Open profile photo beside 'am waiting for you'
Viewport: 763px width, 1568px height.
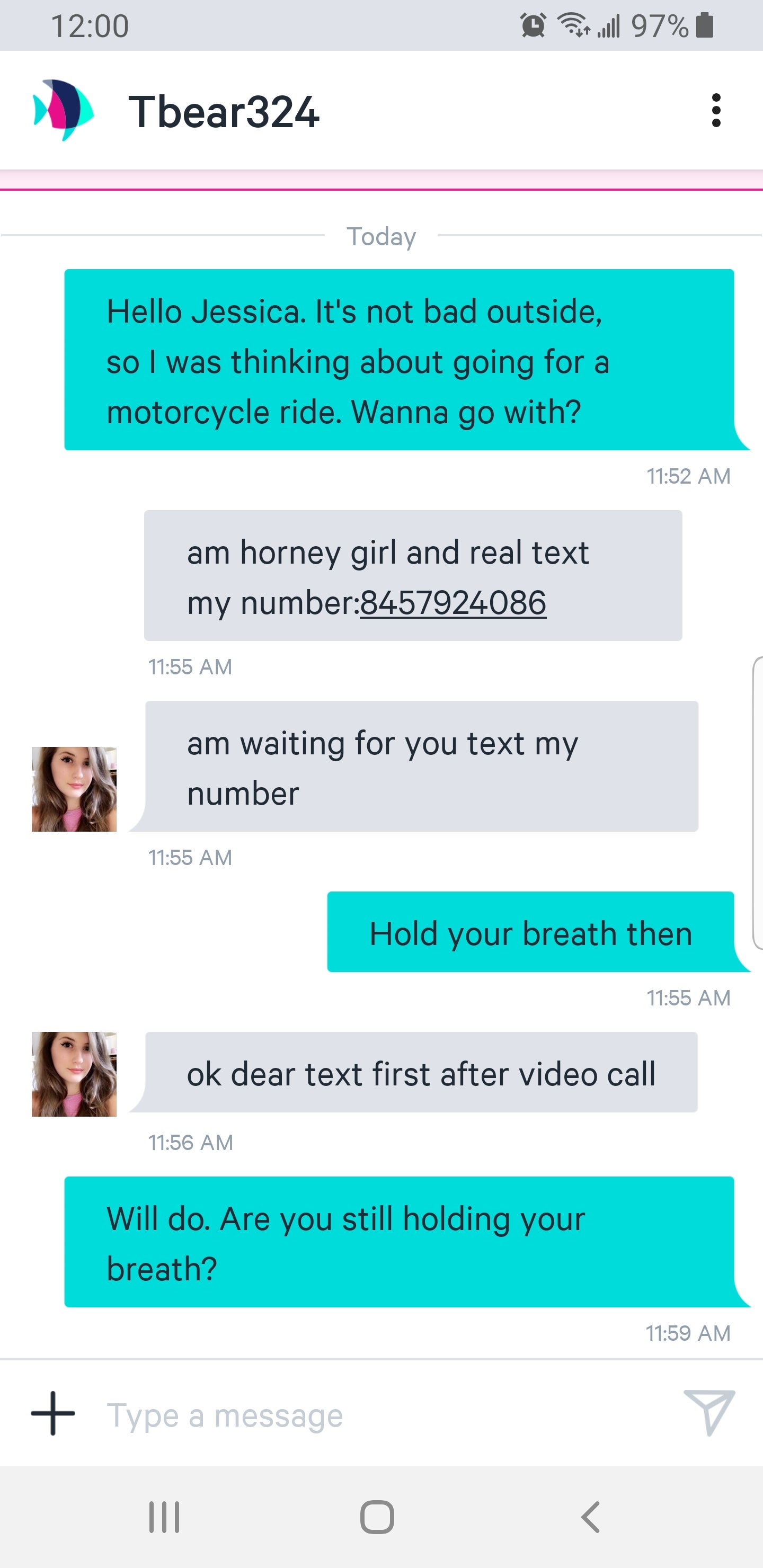[x=74, y=789]
